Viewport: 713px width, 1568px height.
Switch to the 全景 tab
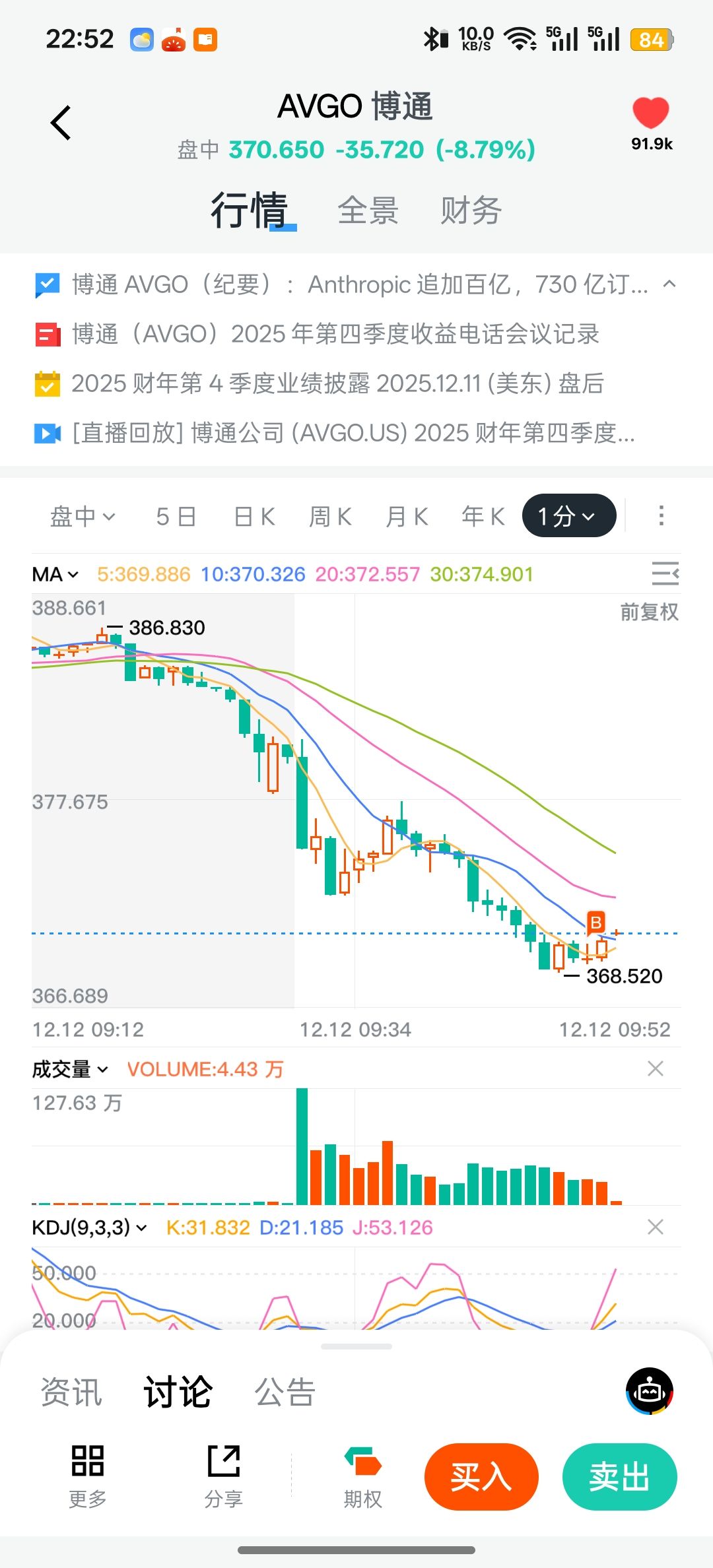click(x=368, y=211)
